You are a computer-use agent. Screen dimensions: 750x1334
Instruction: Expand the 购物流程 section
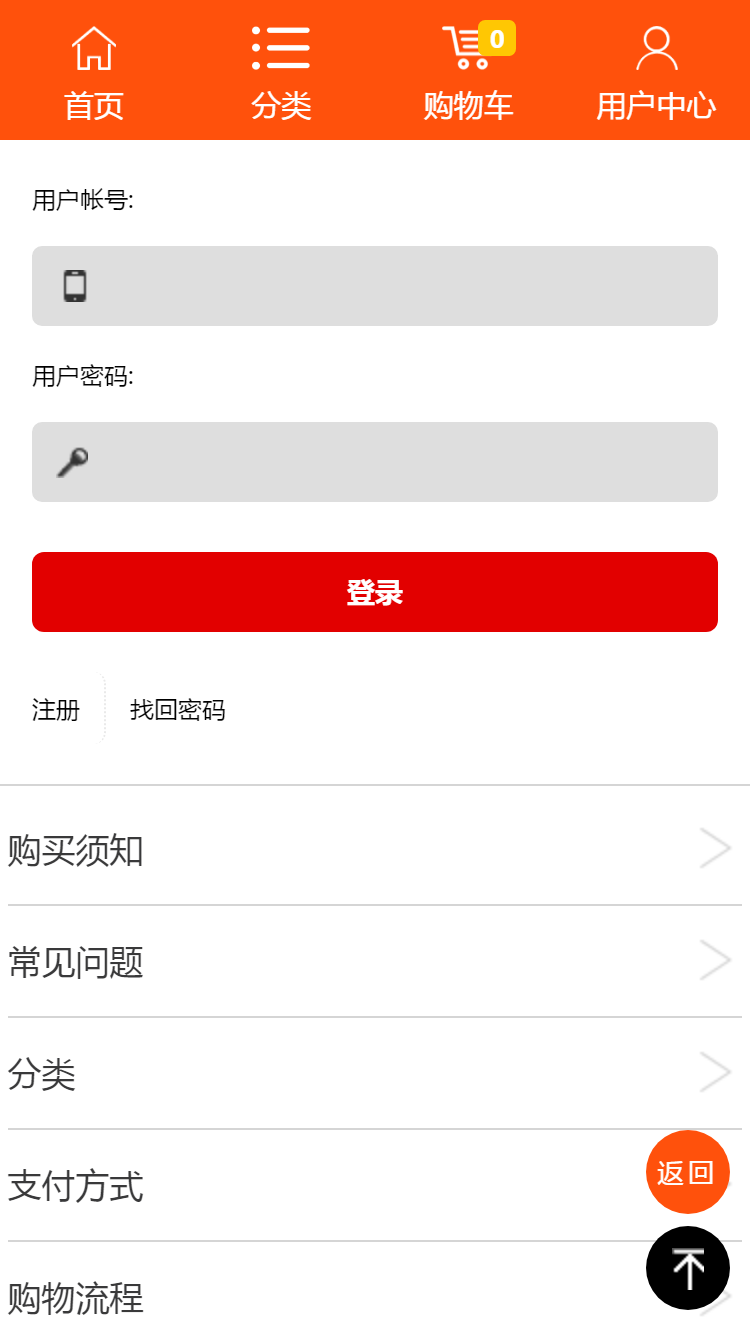pyautogui.click(x=375, y=1300)
